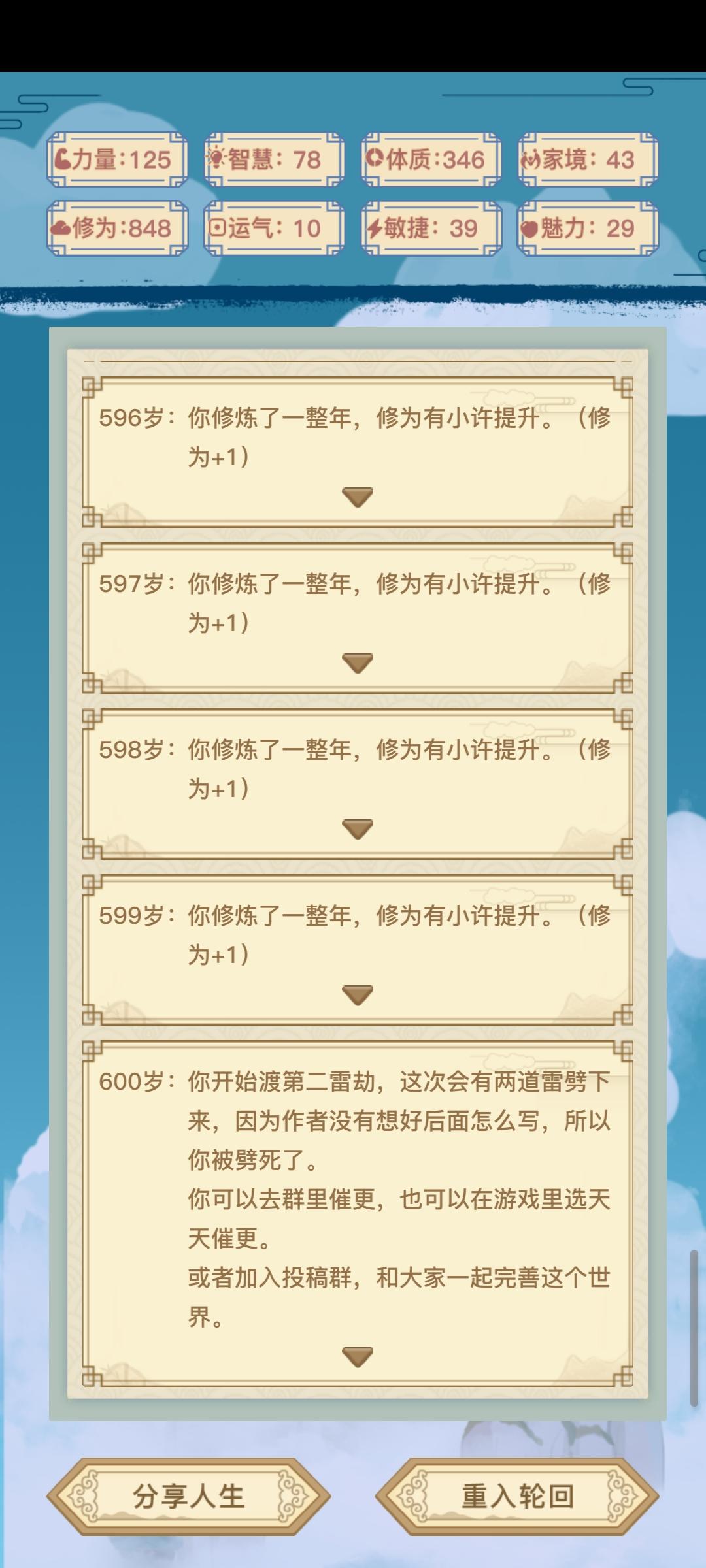The height and width of the screenshot is (1568, 706).
Task: Click the cloud icon beside 修为
Action: (x=62, y=229)
